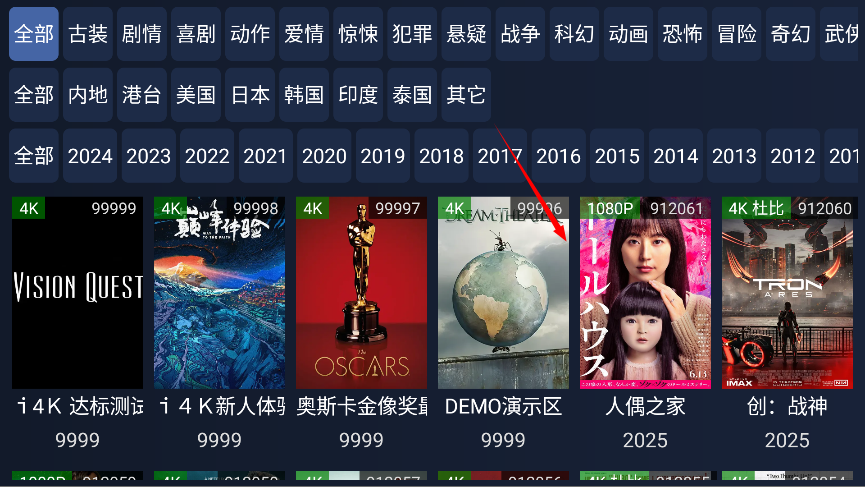Open the i4K新人体验 card
Screen dimensions: 865x487
click(x=219, y=292)
